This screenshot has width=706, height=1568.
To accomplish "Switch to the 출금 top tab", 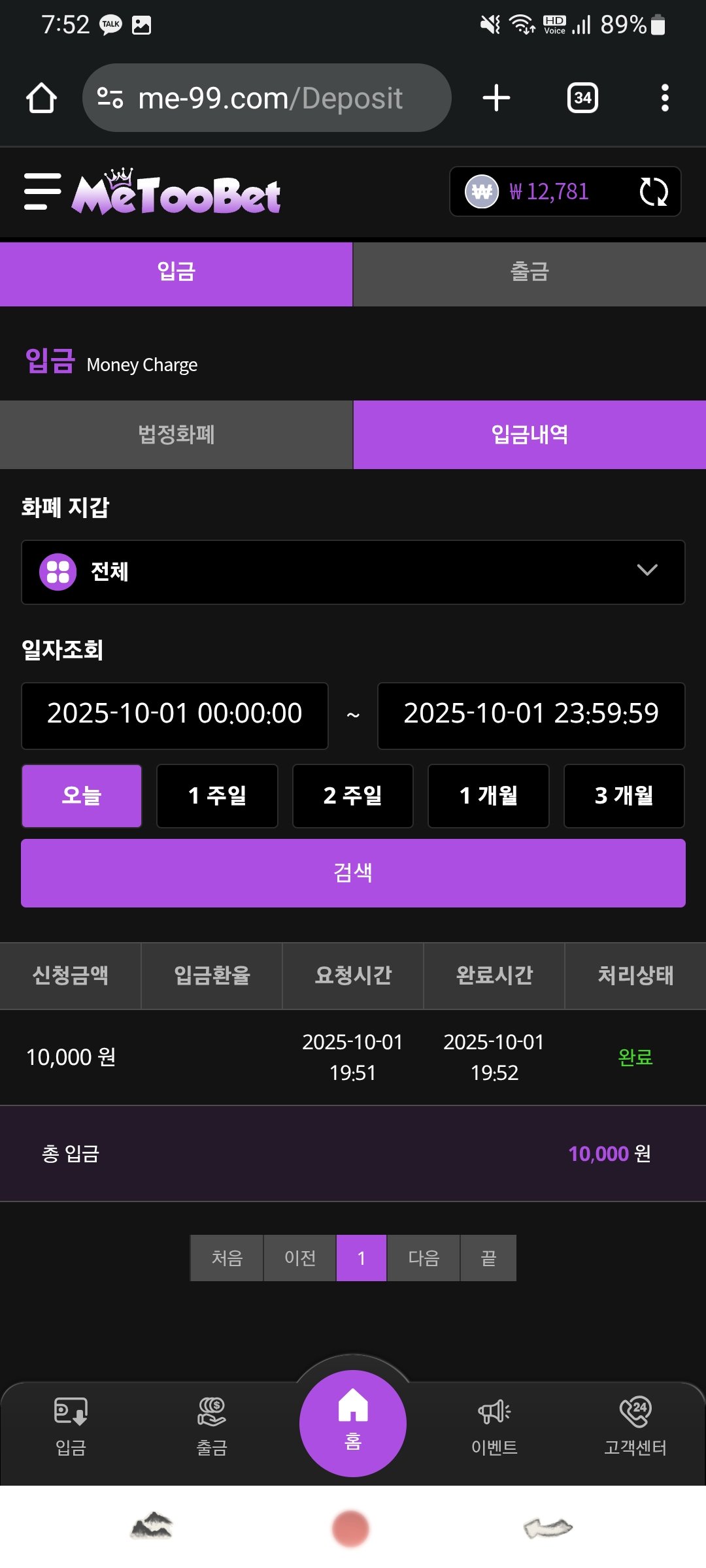I will (529, 273).
